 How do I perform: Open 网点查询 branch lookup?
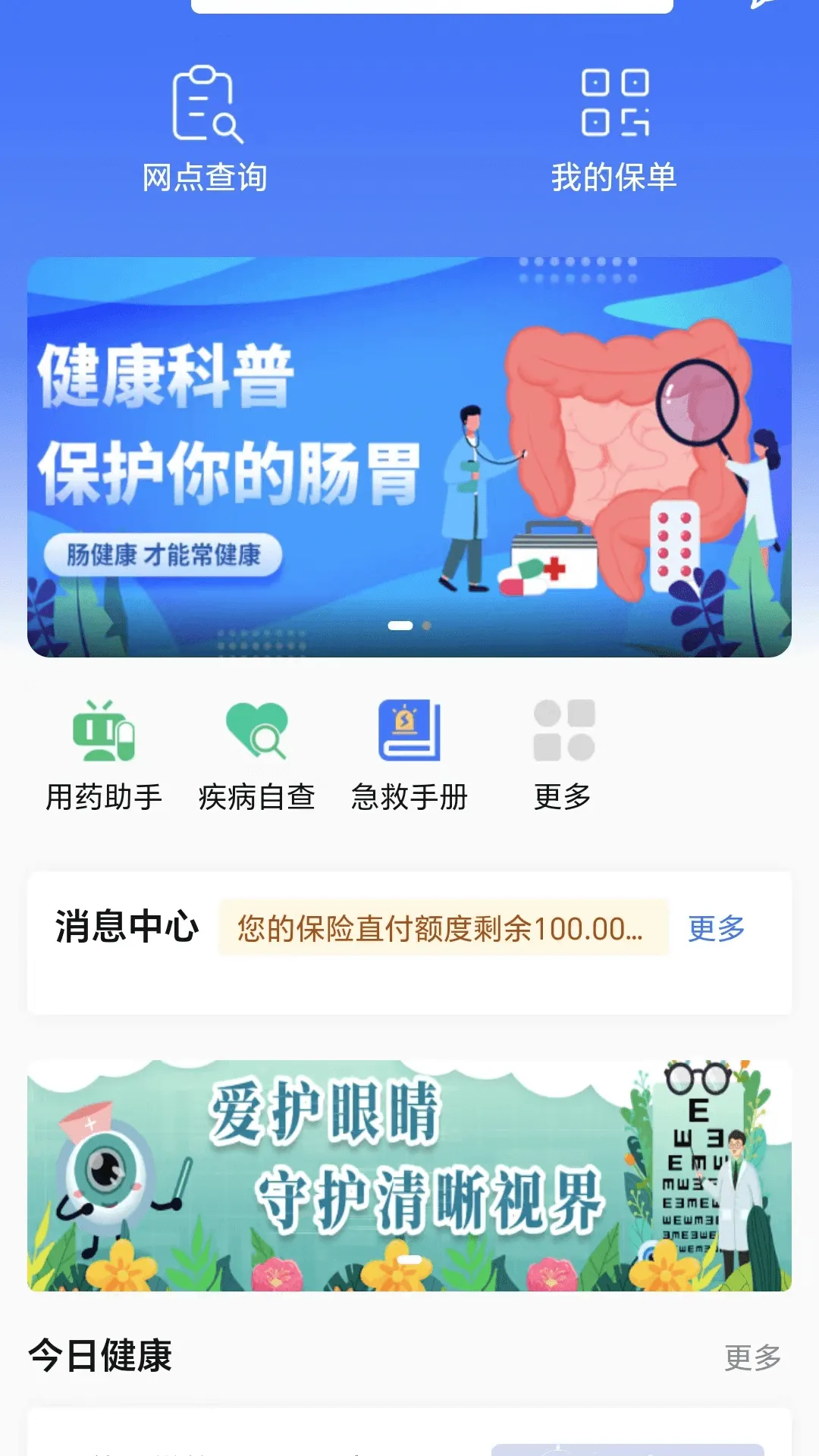tap(205, 129)
